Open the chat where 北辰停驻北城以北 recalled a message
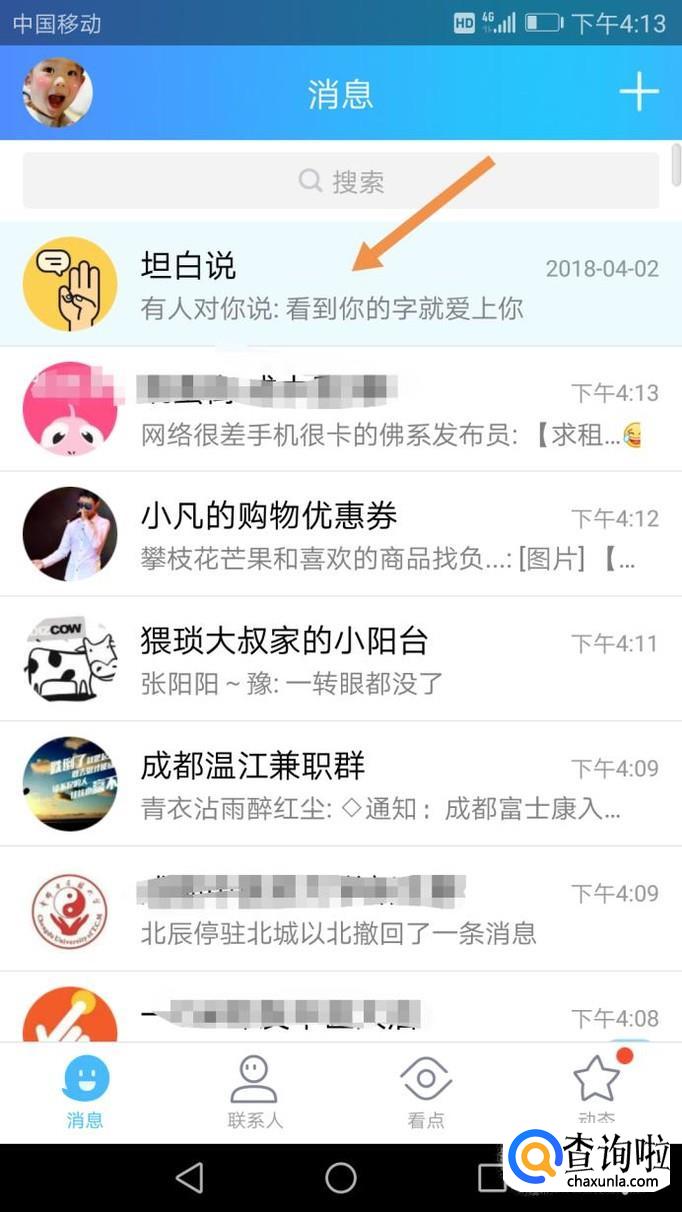This screenshot has height=1212, width=682. [340, 909]
